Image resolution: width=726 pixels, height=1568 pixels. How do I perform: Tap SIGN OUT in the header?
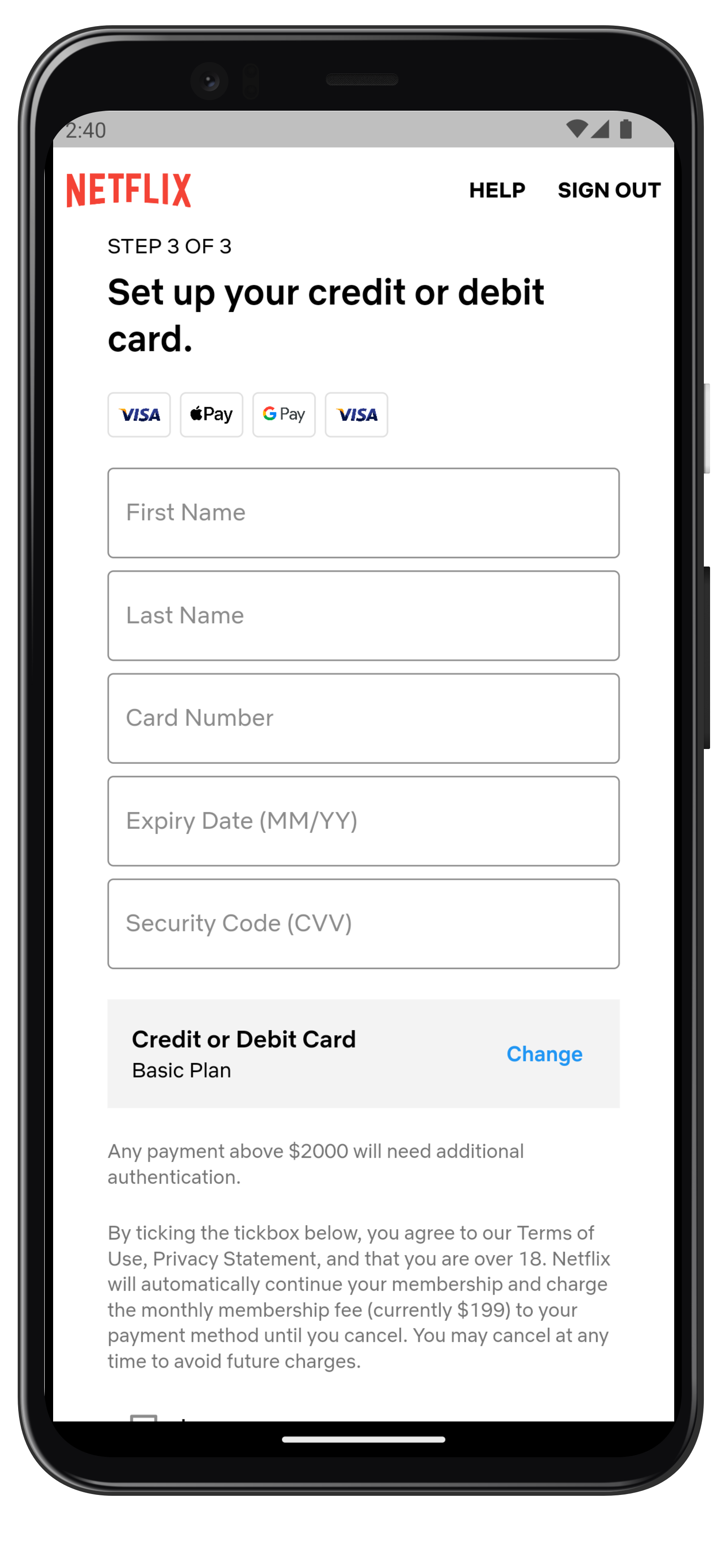609,190
